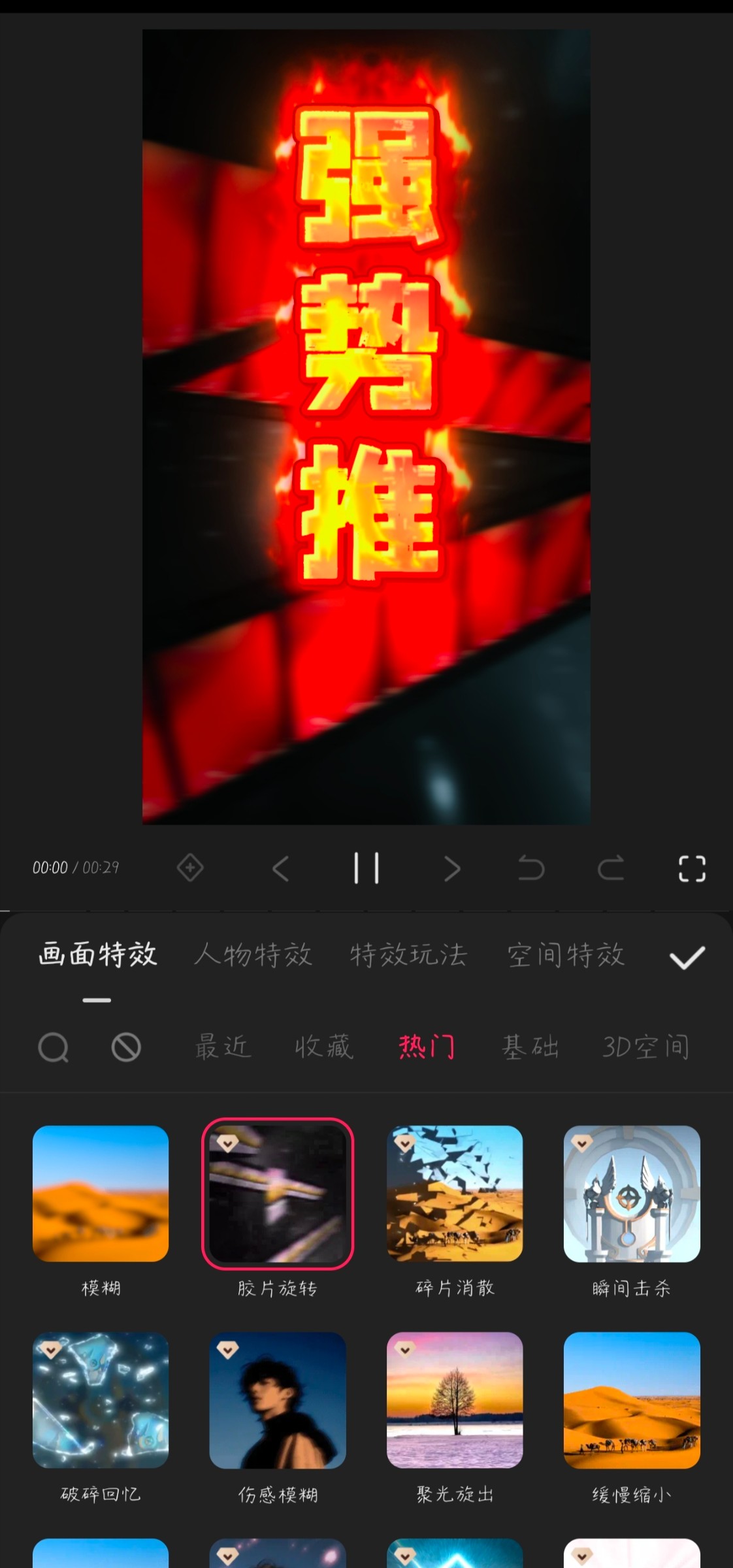This screenshot has width=733, height=1568.
Task: Enter fullscreen preview mode
Action: coord(692,868)
